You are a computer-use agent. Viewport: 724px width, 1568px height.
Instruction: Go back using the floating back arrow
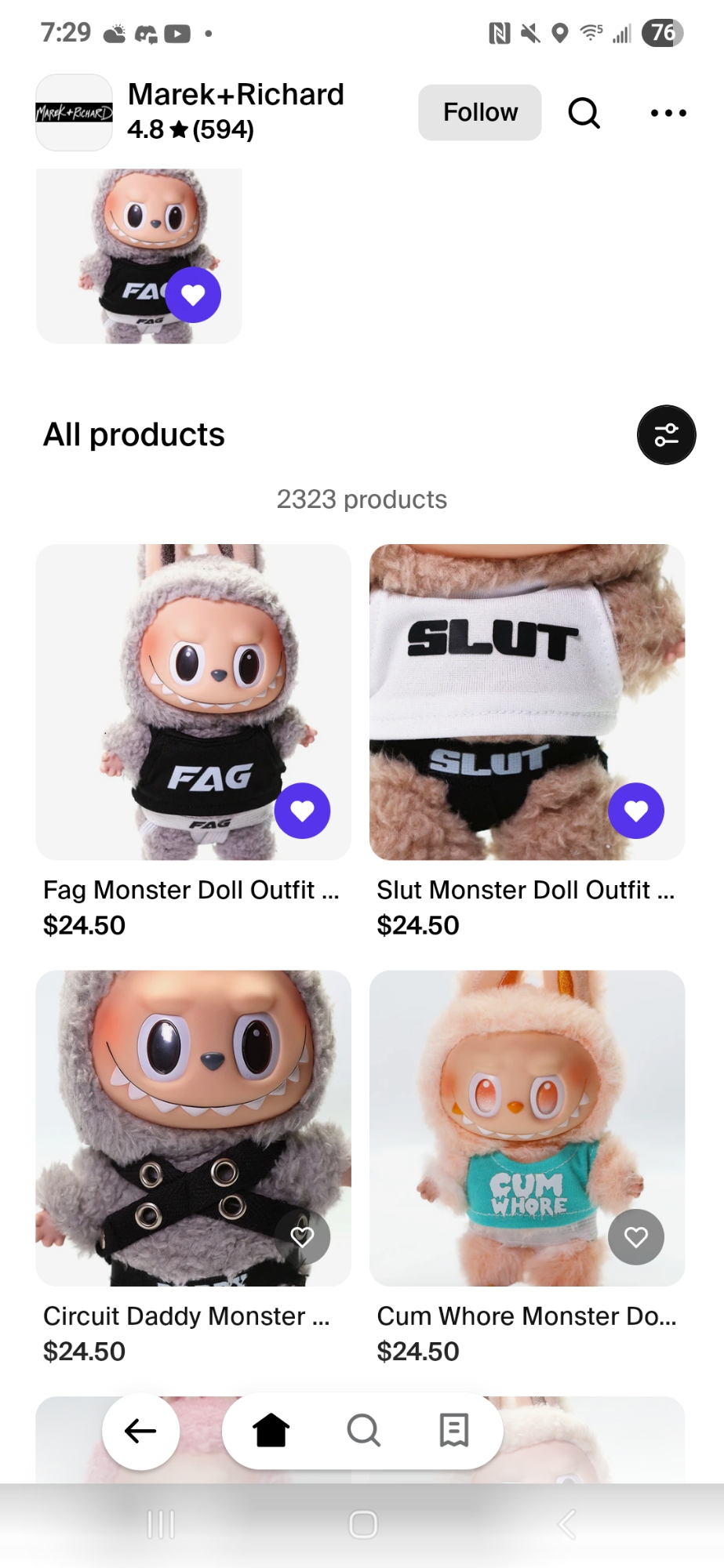(140, 1431)
